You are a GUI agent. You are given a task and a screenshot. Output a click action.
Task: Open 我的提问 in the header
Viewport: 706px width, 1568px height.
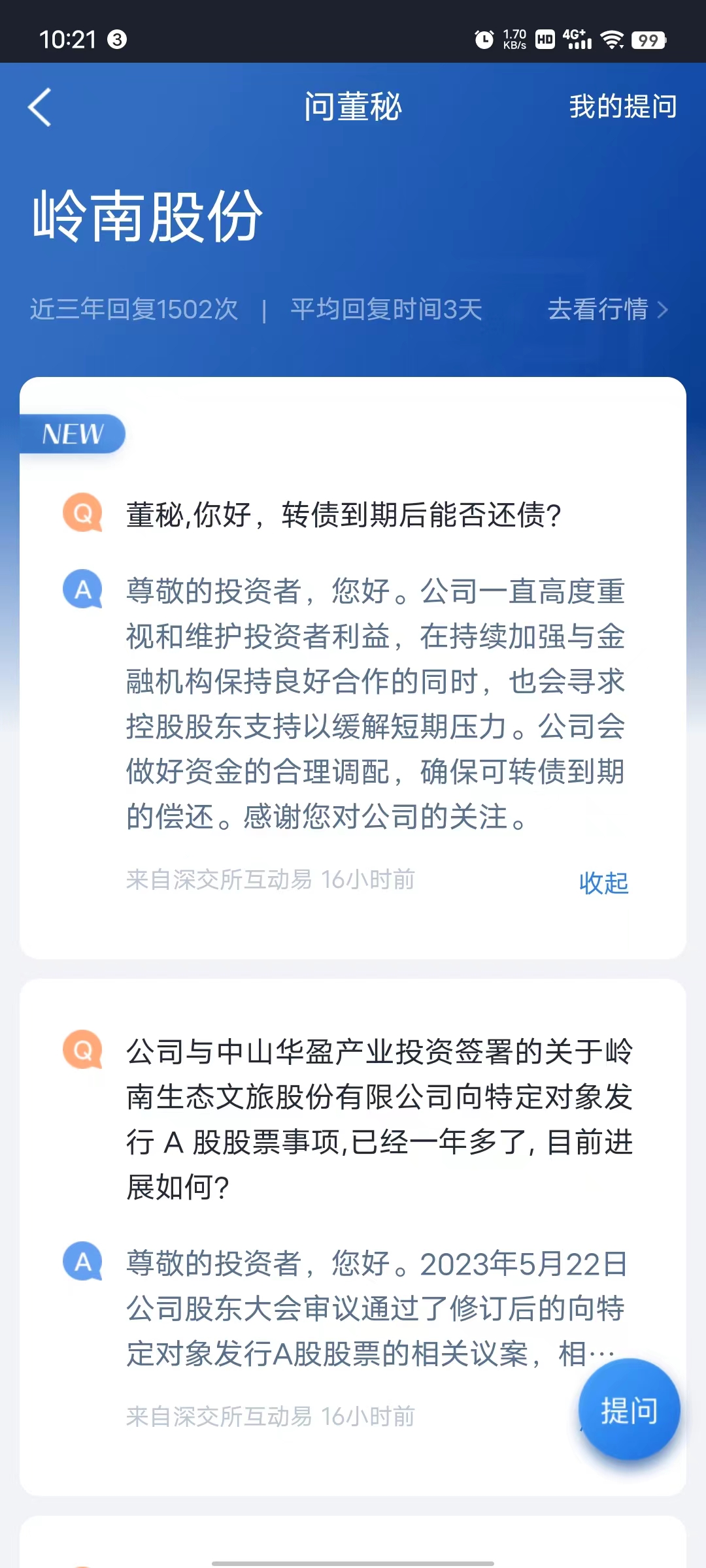coord(622,106)
